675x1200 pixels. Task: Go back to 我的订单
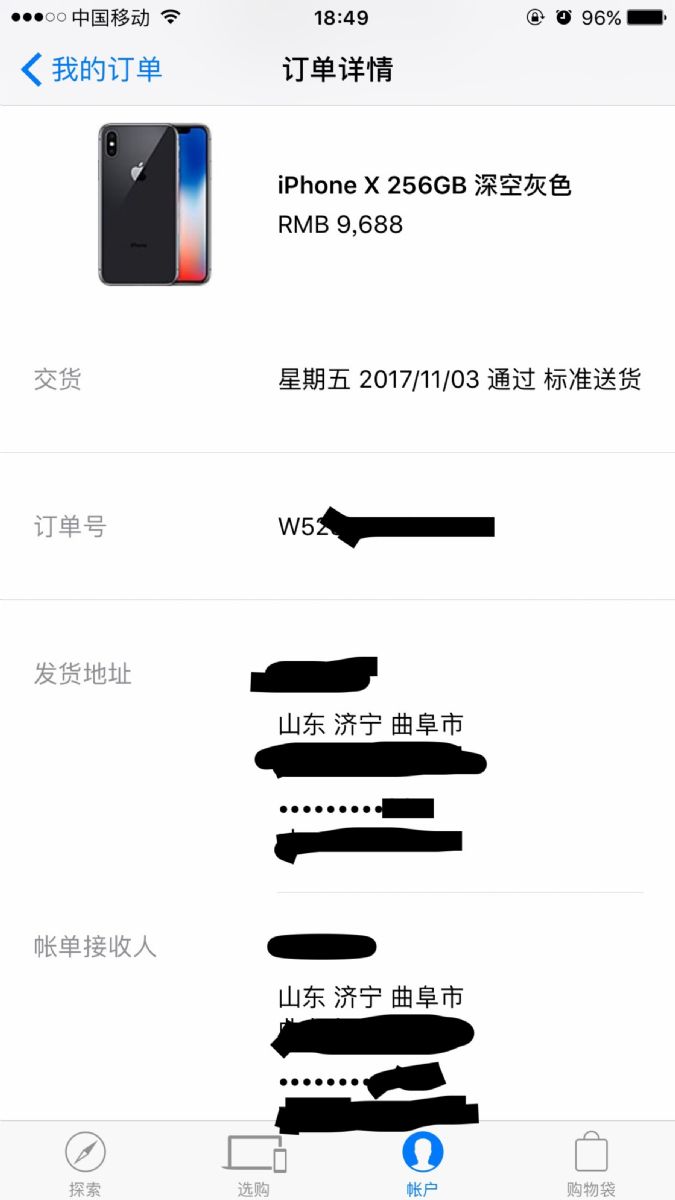(91, 70)
